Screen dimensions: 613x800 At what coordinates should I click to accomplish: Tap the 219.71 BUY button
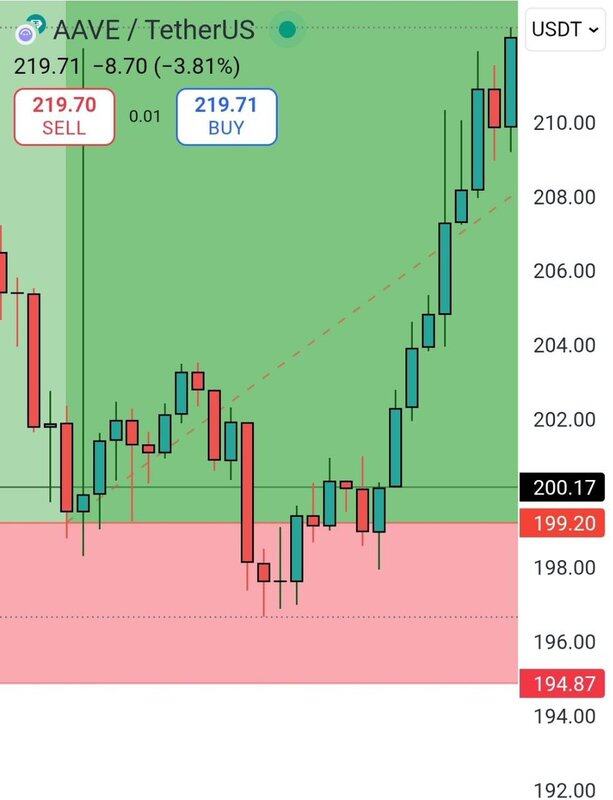[226, 116]
